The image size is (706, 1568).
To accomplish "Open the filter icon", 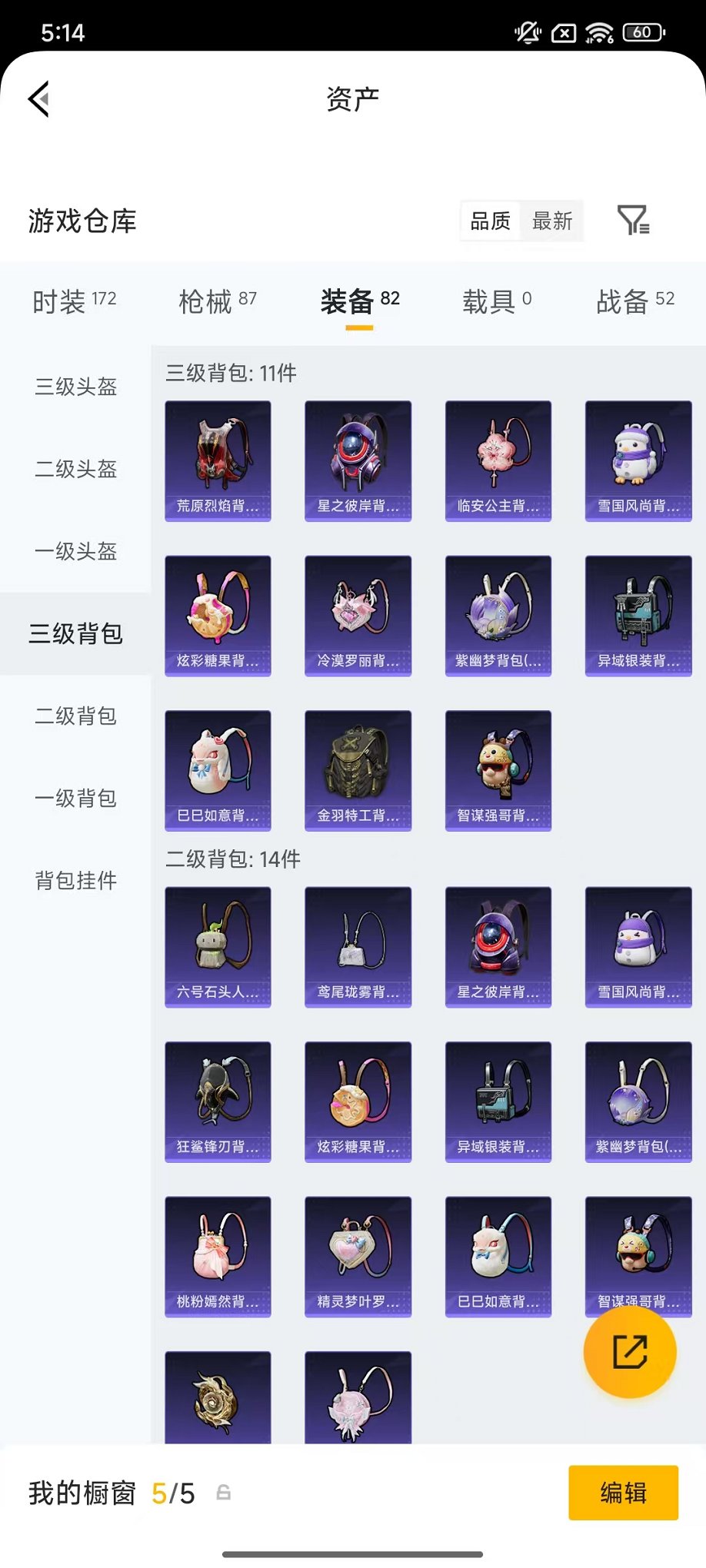I will click(x=634, y=221).
